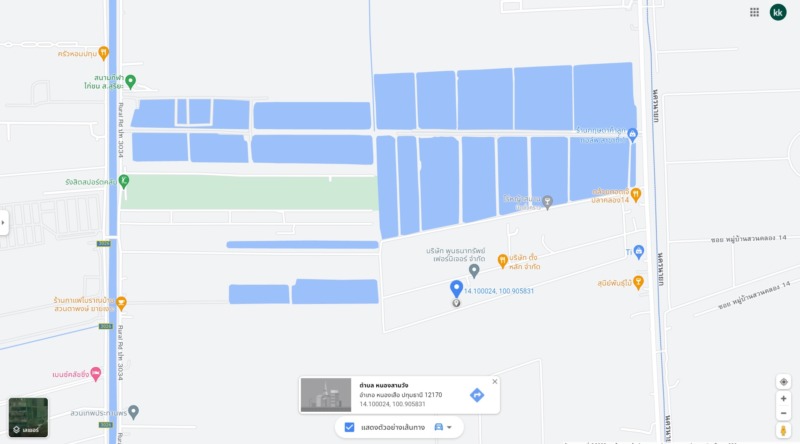Image resolution: width=800 pixels, height=444 pixels.
Task: Uncheck the show route examples checkbox
Action: point(349,427)
